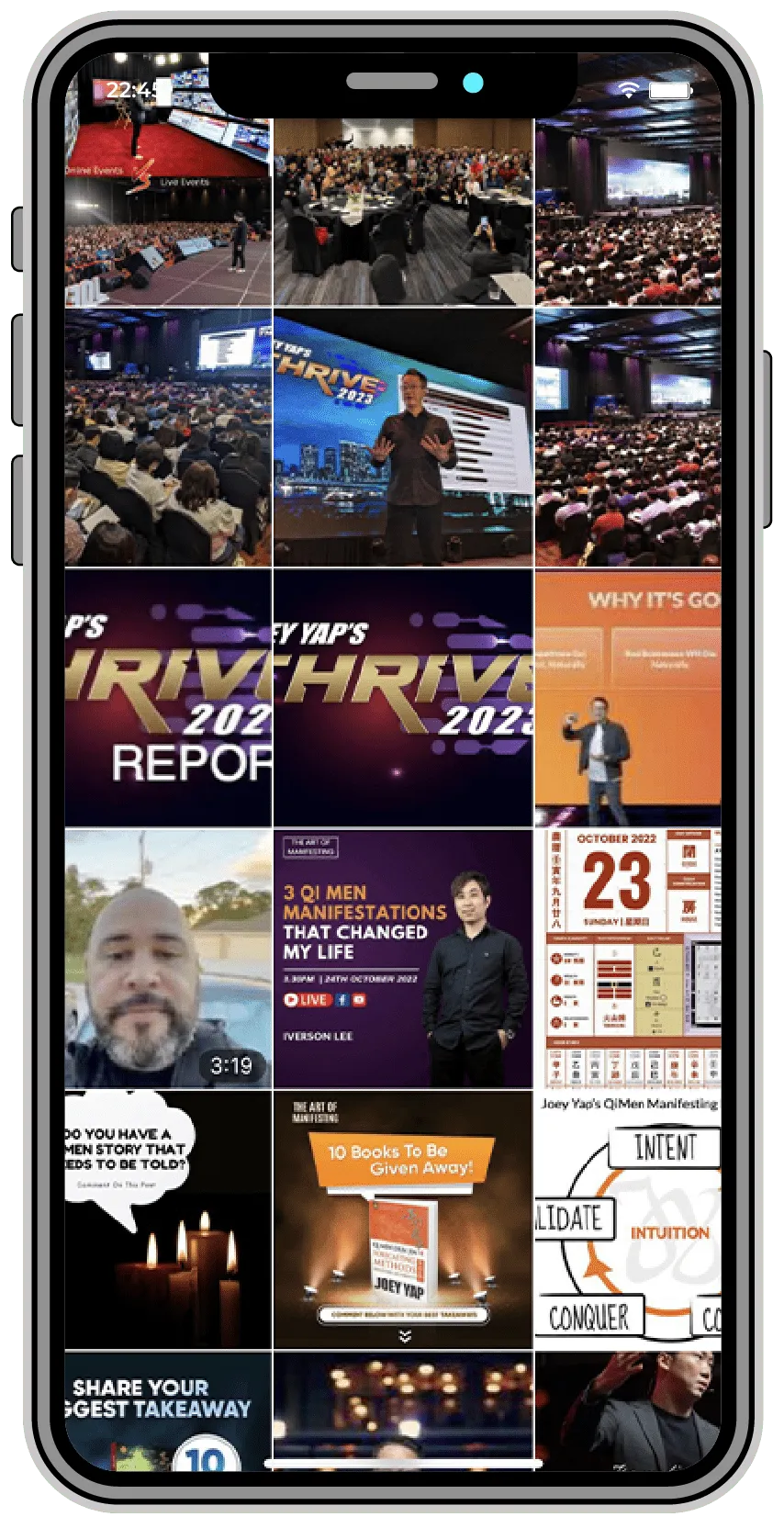Open the candles Qi Men story post
This screenshot has height=1528, width=784.
click(x=168, y=1219)
